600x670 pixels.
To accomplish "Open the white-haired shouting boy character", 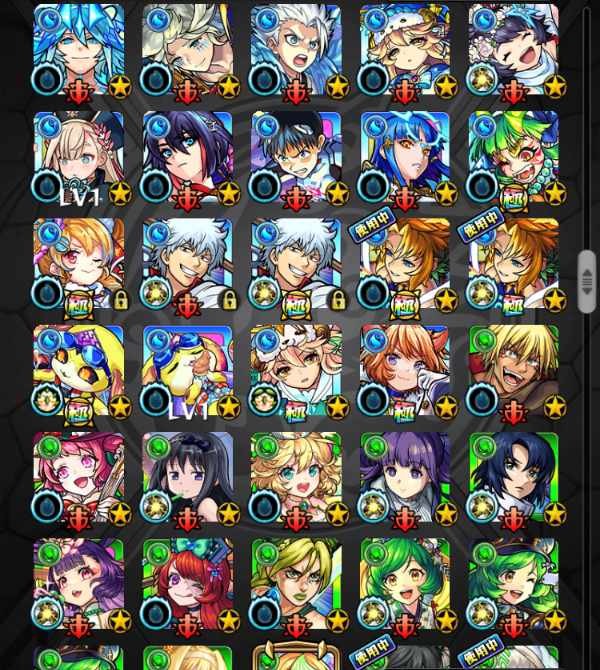I will pyautogui.click(x=295, y=50).
